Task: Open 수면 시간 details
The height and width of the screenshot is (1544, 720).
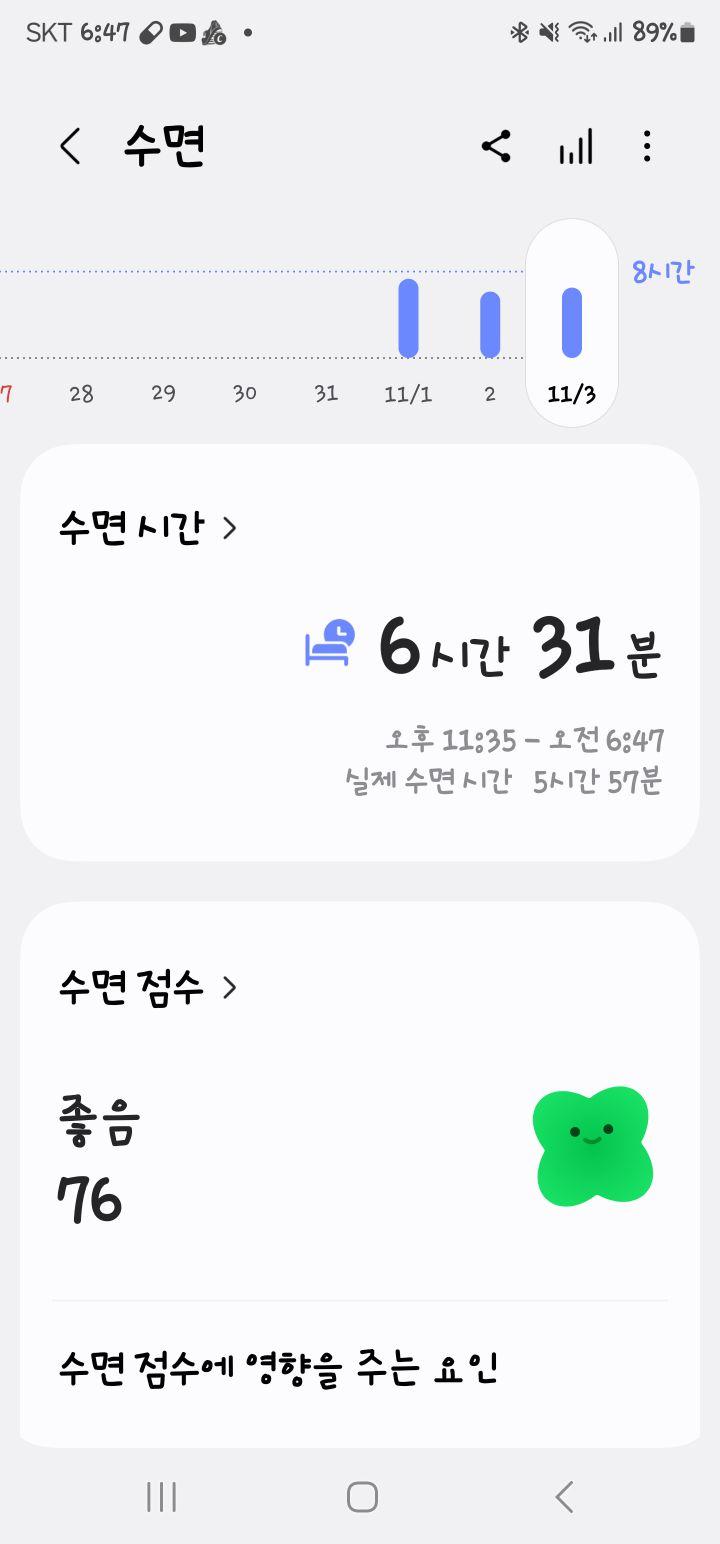Action: (x=148, y=528)
